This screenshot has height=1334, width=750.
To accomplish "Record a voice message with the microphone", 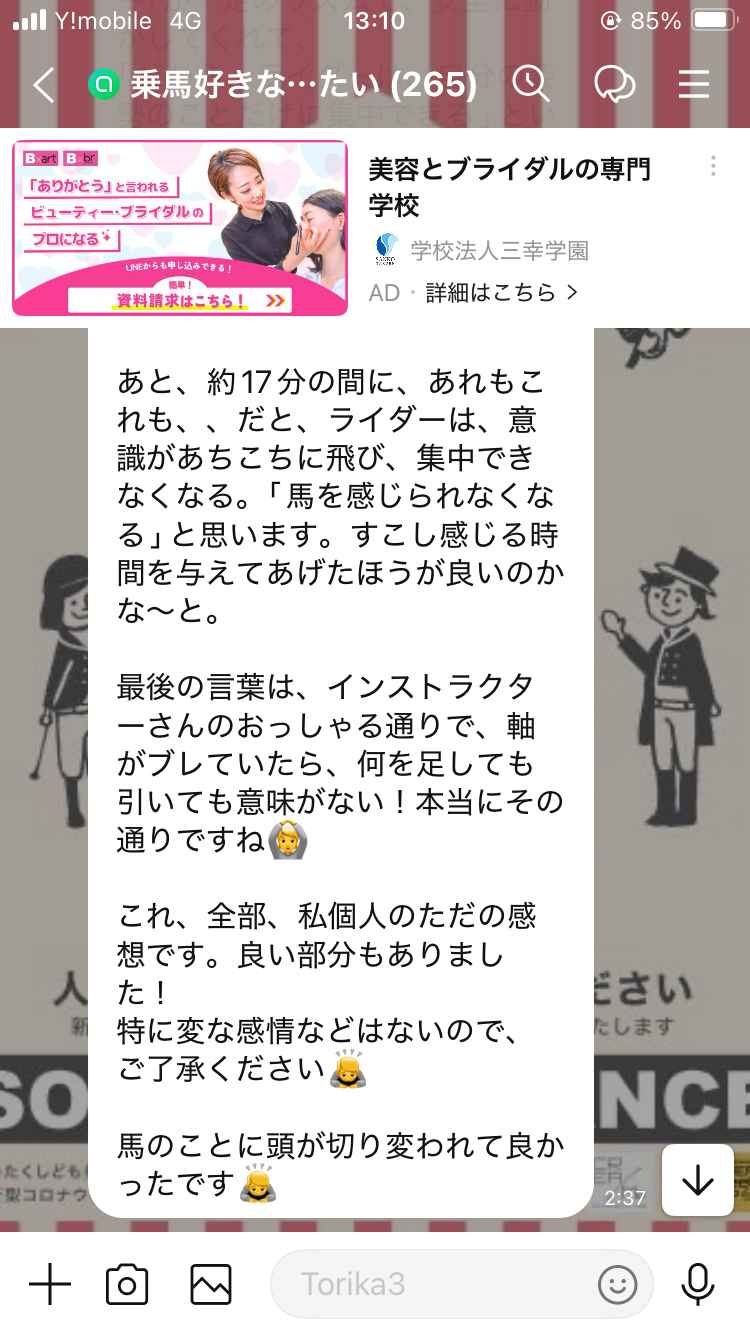I will pos(697,1283).
